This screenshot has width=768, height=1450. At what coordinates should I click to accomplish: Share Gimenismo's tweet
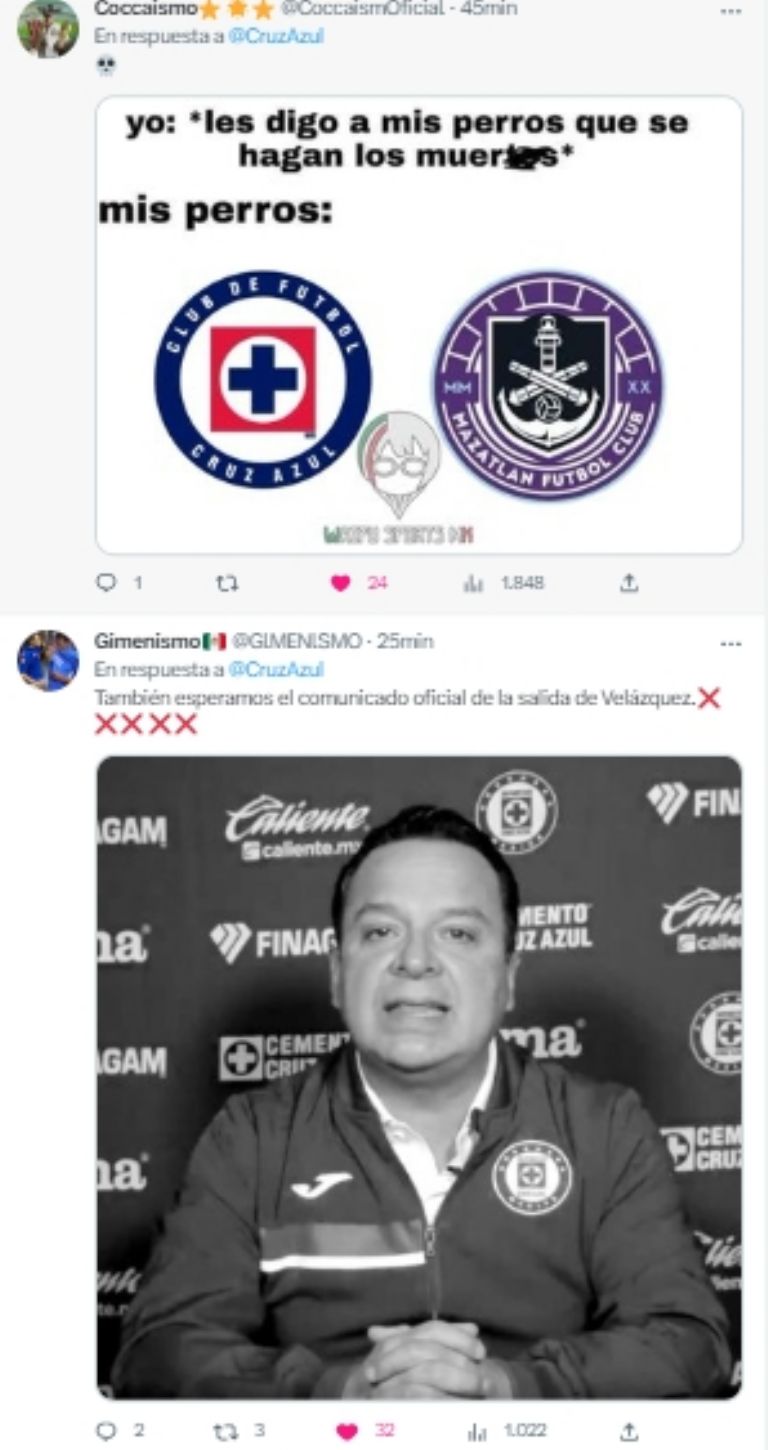pyautogui.click(x=628, y=1431)
